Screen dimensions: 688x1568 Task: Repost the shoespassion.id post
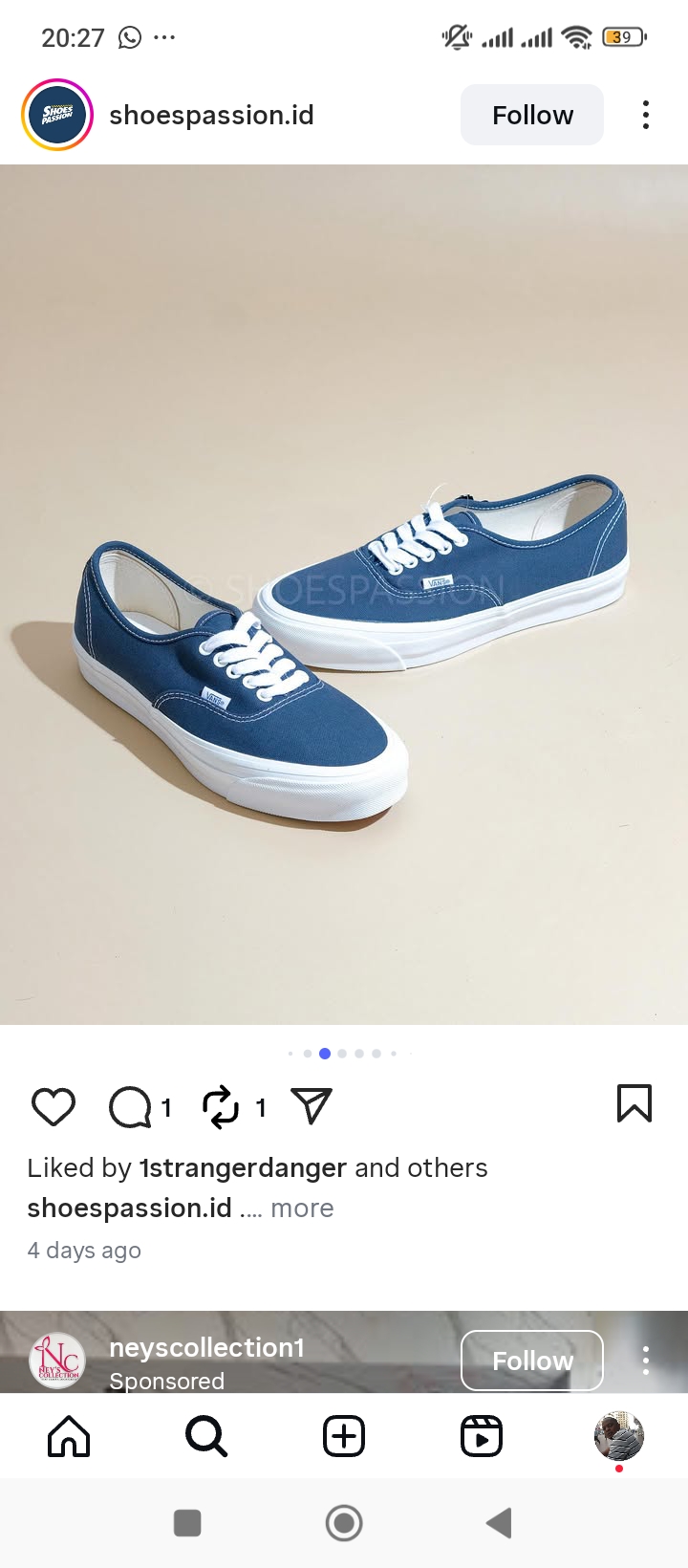tap(221, 1106)
